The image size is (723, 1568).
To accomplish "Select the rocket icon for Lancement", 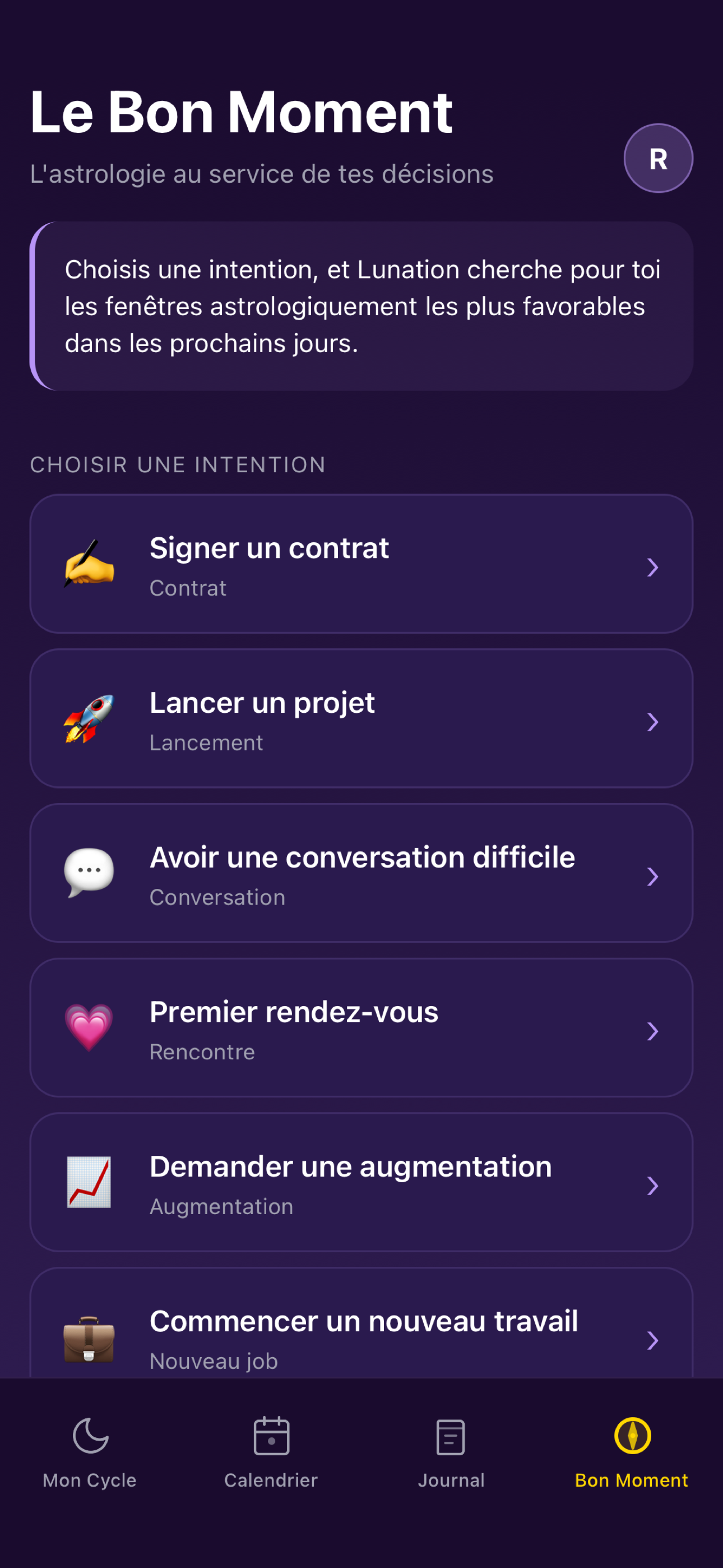I will [88, 721].
